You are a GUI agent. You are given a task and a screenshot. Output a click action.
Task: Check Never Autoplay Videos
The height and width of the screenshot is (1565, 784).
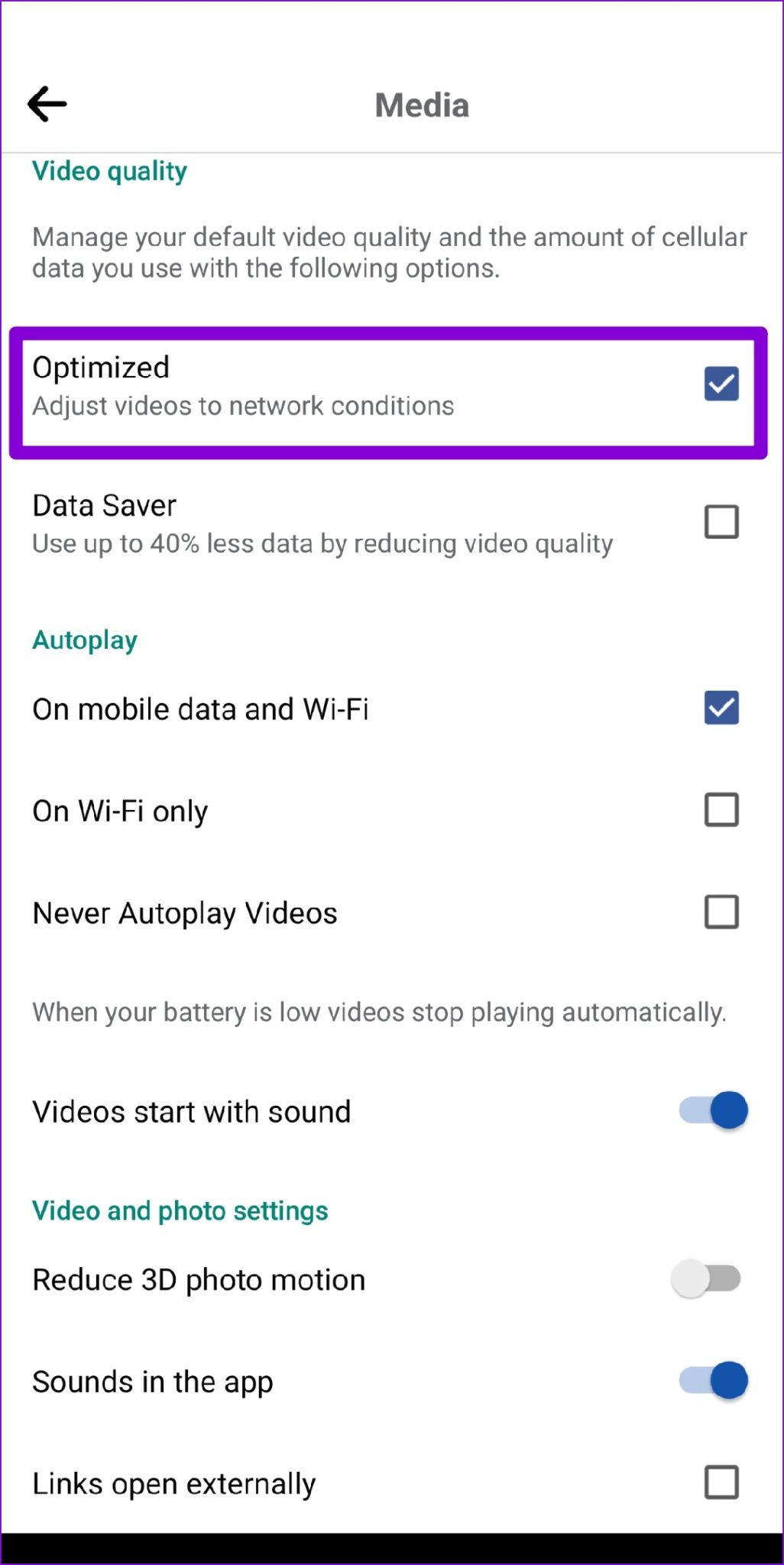coord(719,912)
